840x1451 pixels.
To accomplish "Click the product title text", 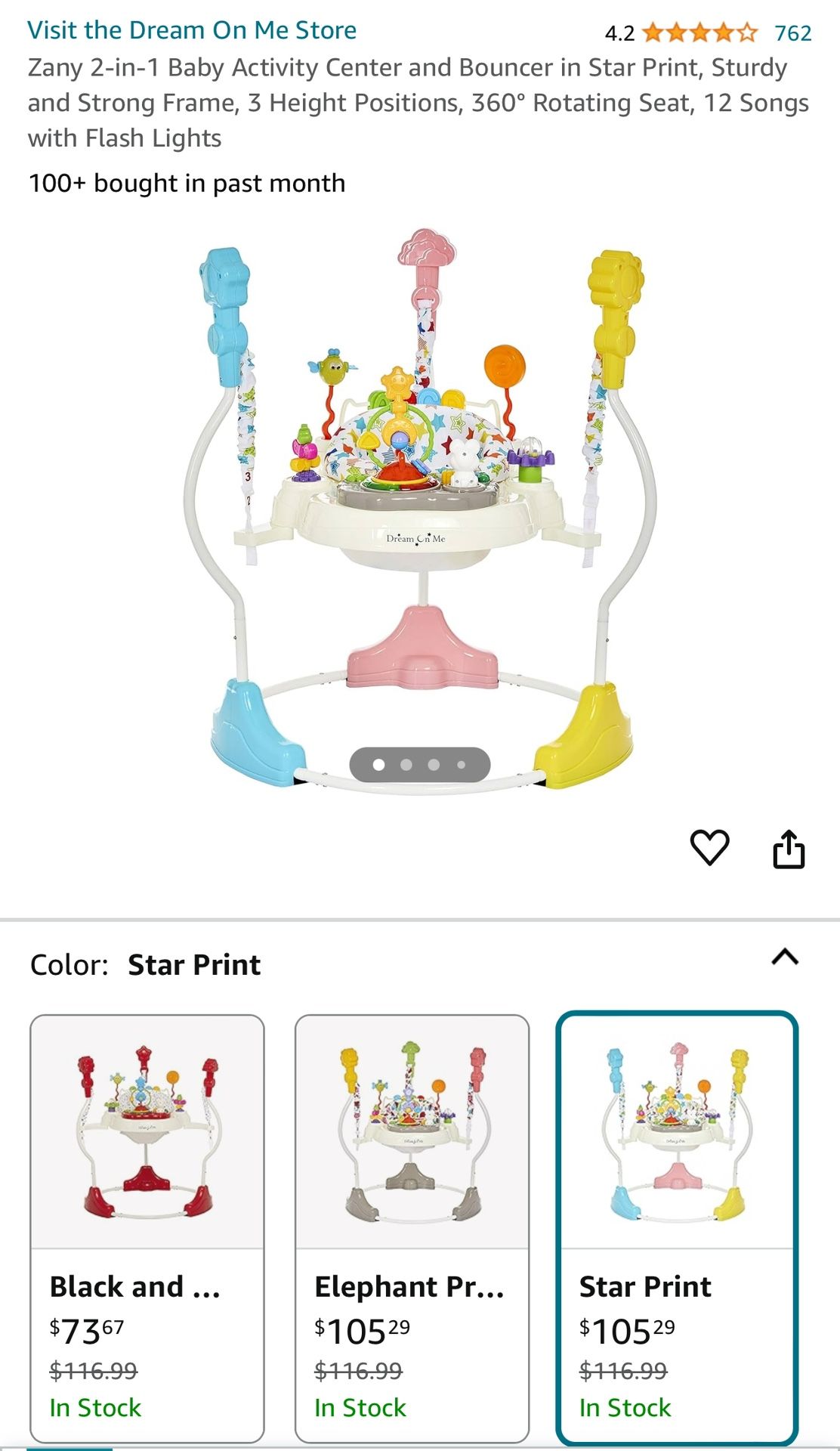I will point(415,103).
